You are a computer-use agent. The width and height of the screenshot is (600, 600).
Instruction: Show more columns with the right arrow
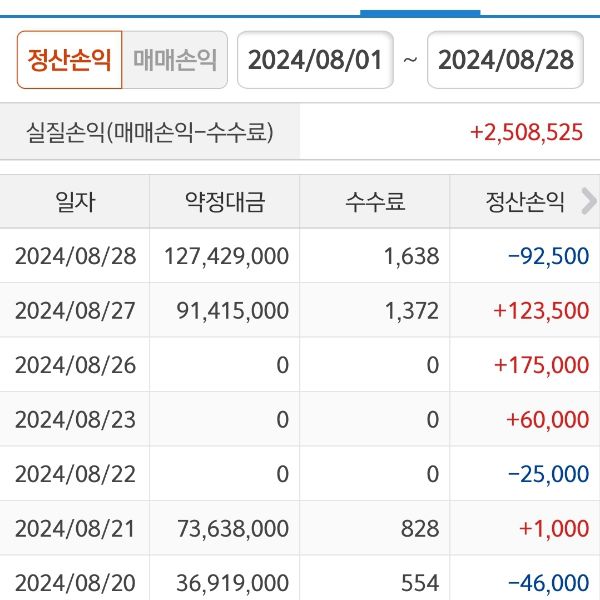click(588, 202)
